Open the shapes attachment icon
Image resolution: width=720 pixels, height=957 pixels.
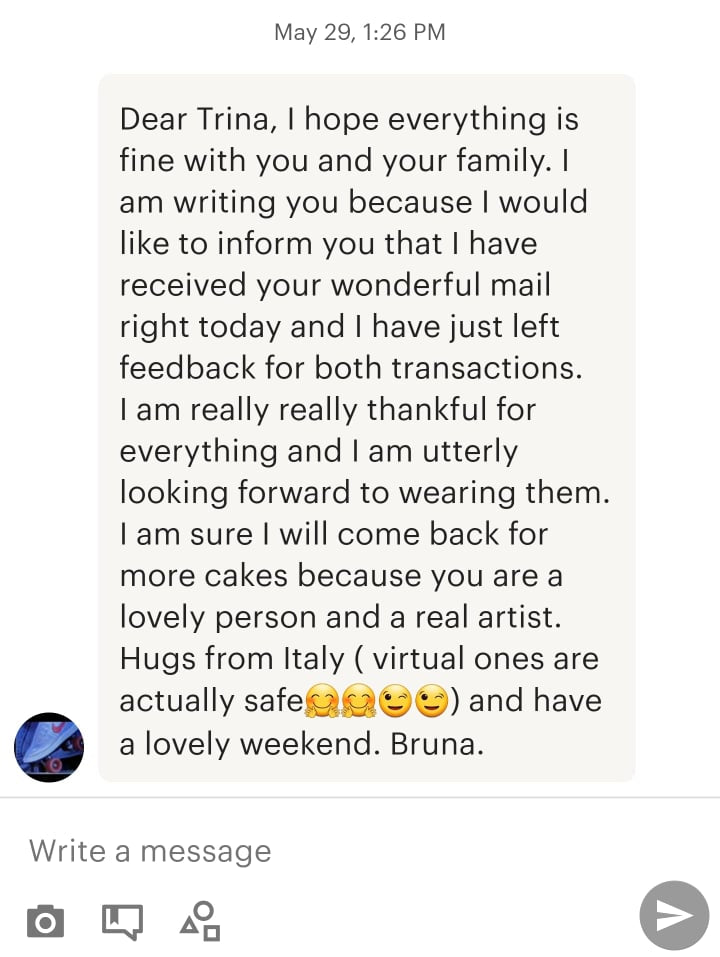(200, 920)
